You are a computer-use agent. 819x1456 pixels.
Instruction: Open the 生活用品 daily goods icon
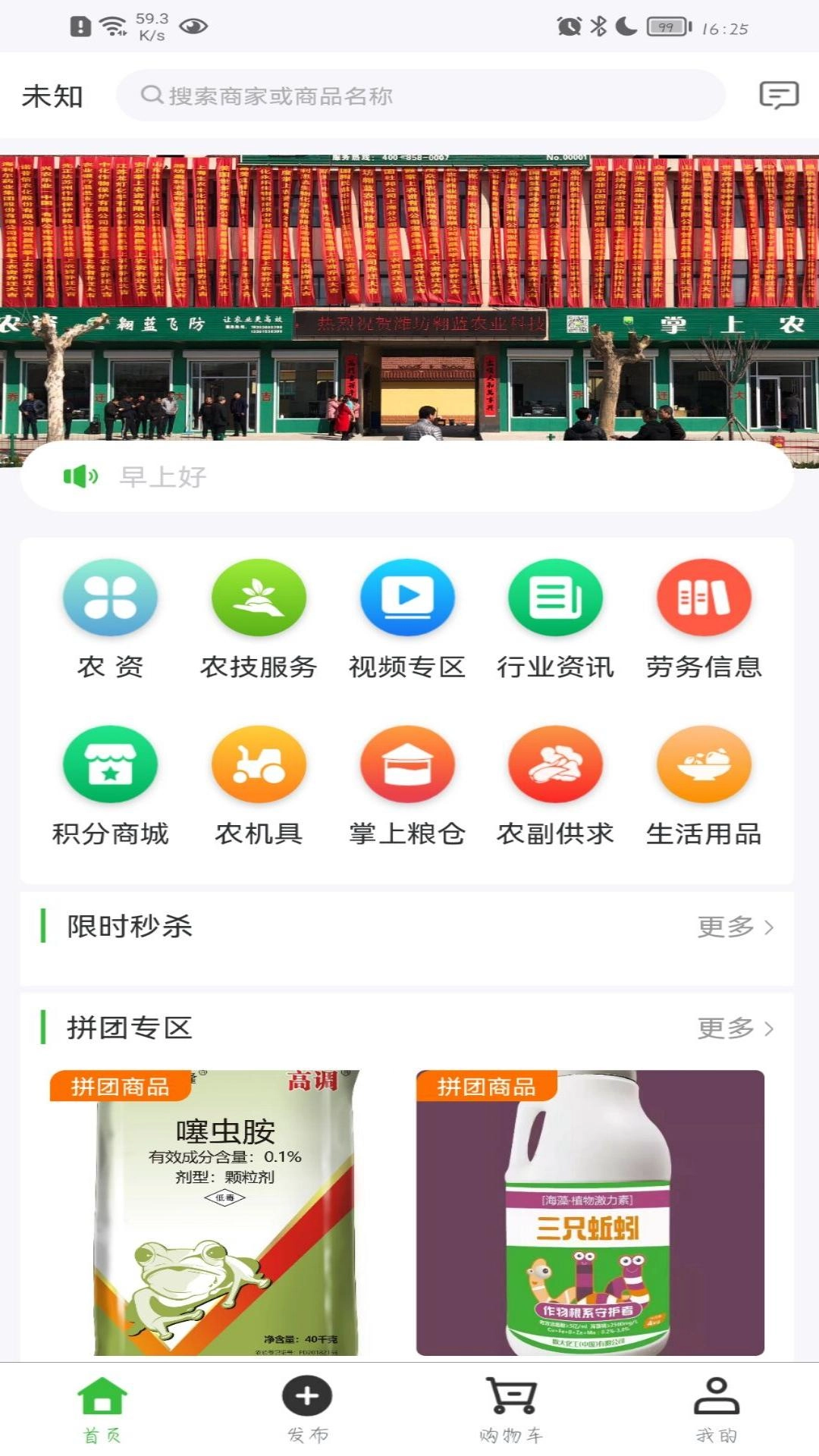pyautogui.click(x=704, y=765)
